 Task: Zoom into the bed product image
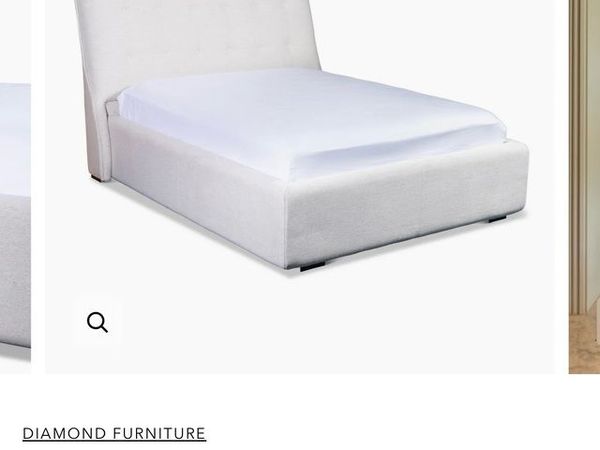tap(98, 322)
